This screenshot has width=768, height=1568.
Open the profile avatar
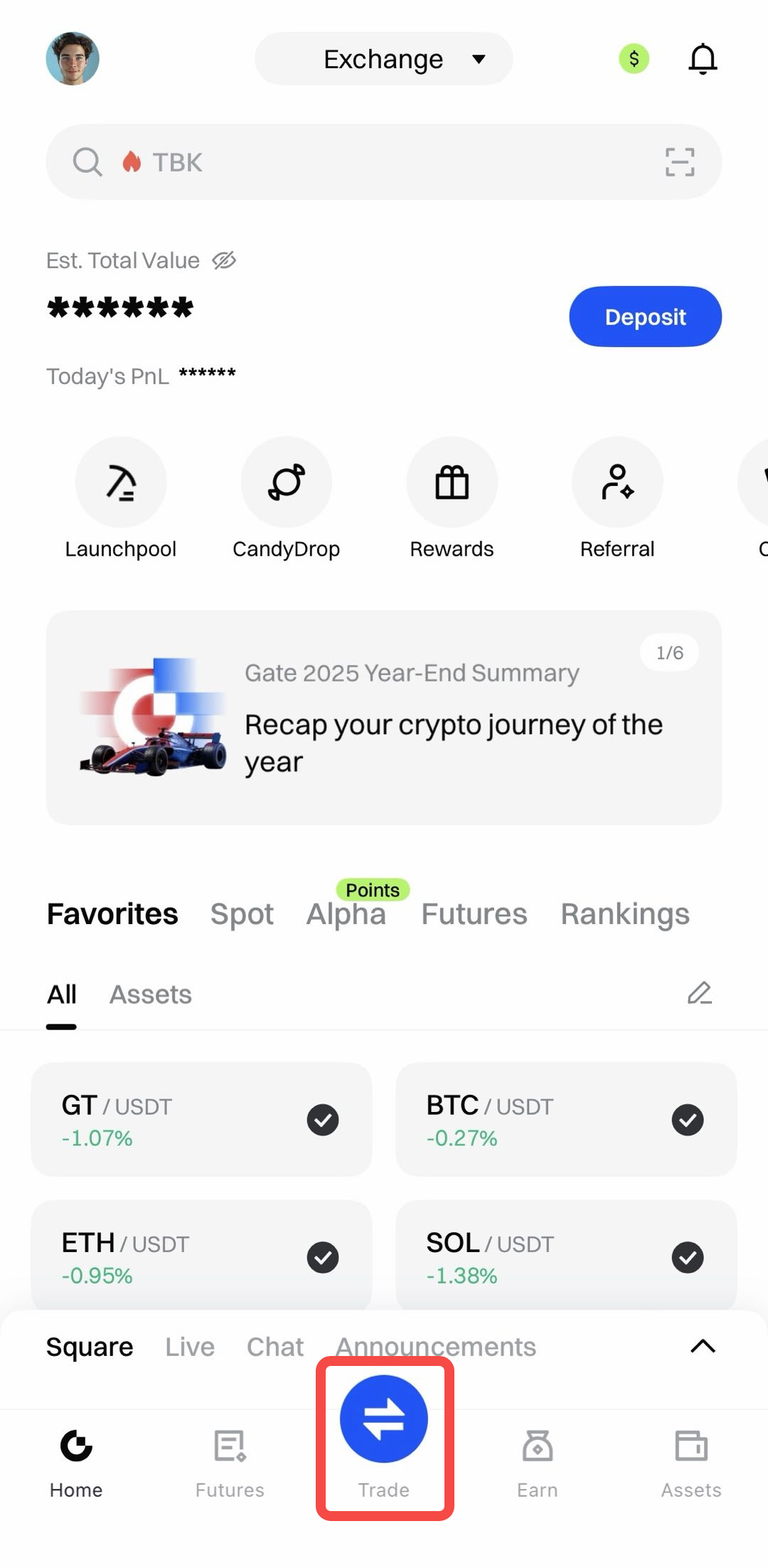pyautogui.click(x=73, y=58)
